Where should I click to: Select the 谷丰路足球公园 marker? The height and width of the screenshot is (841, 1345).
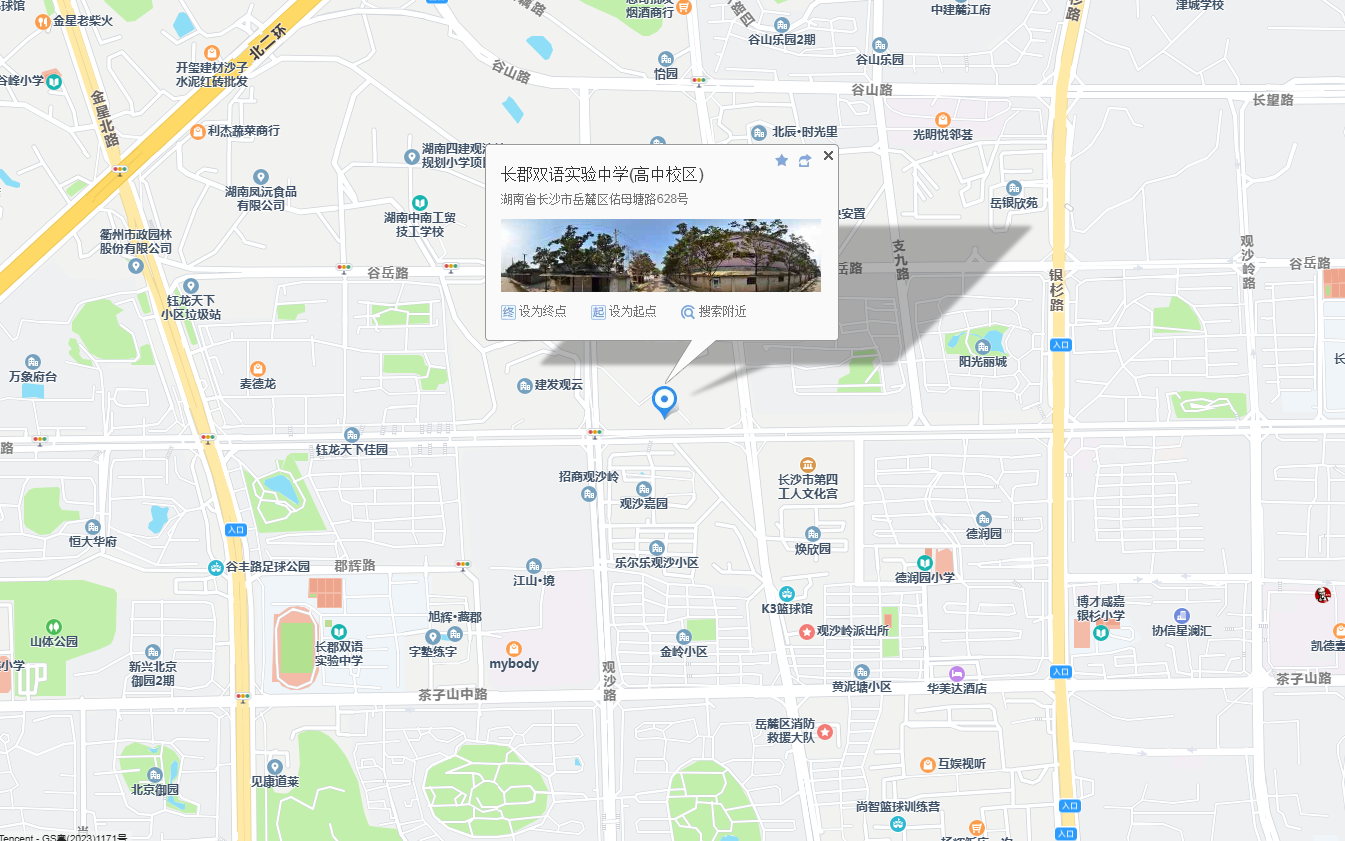click(216, 567)
